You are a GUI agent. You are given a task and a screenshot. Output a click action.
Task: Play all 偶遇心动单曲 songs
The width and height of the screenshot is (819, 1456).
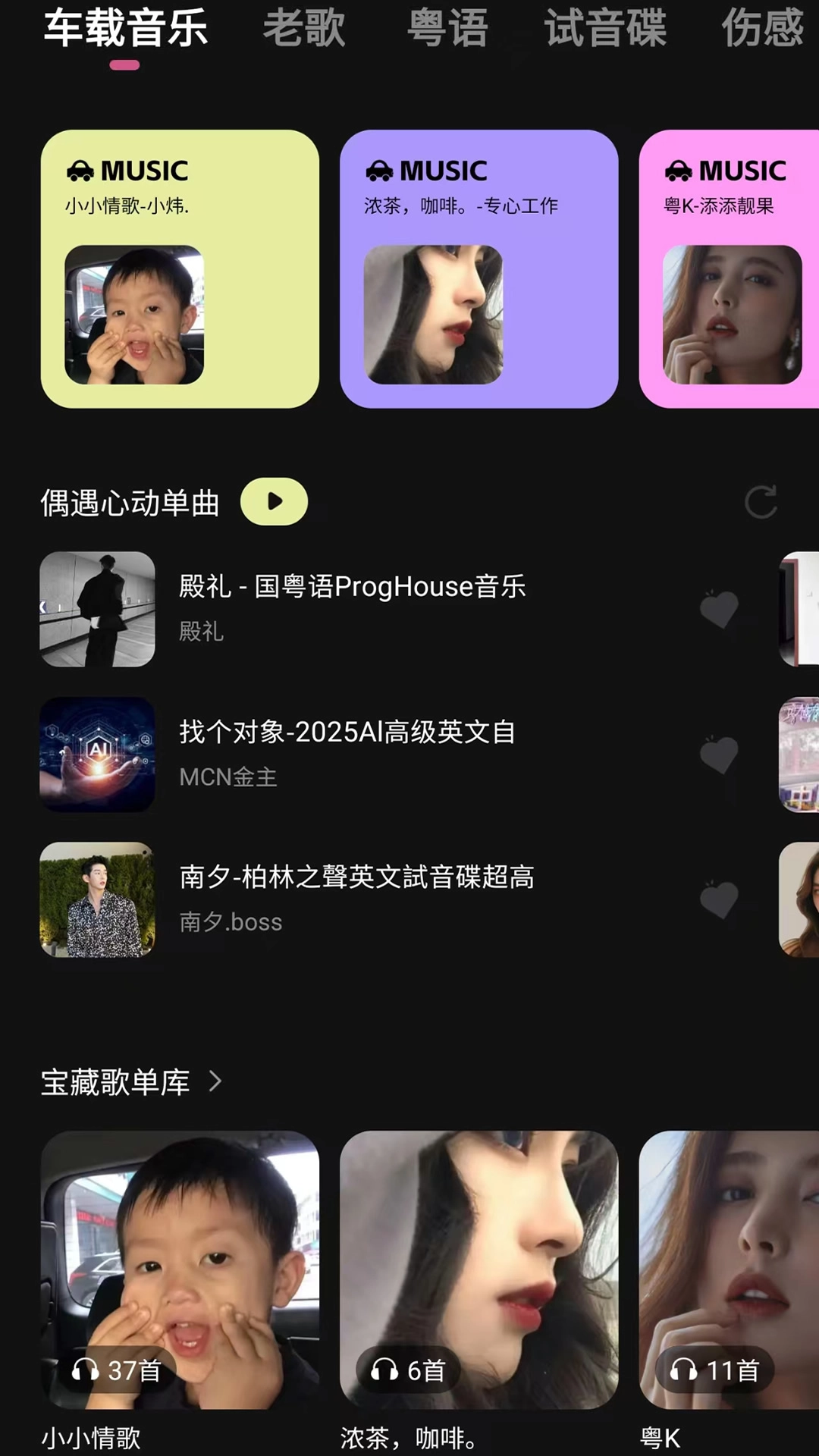pyautogui.click(x=274, y=501)
